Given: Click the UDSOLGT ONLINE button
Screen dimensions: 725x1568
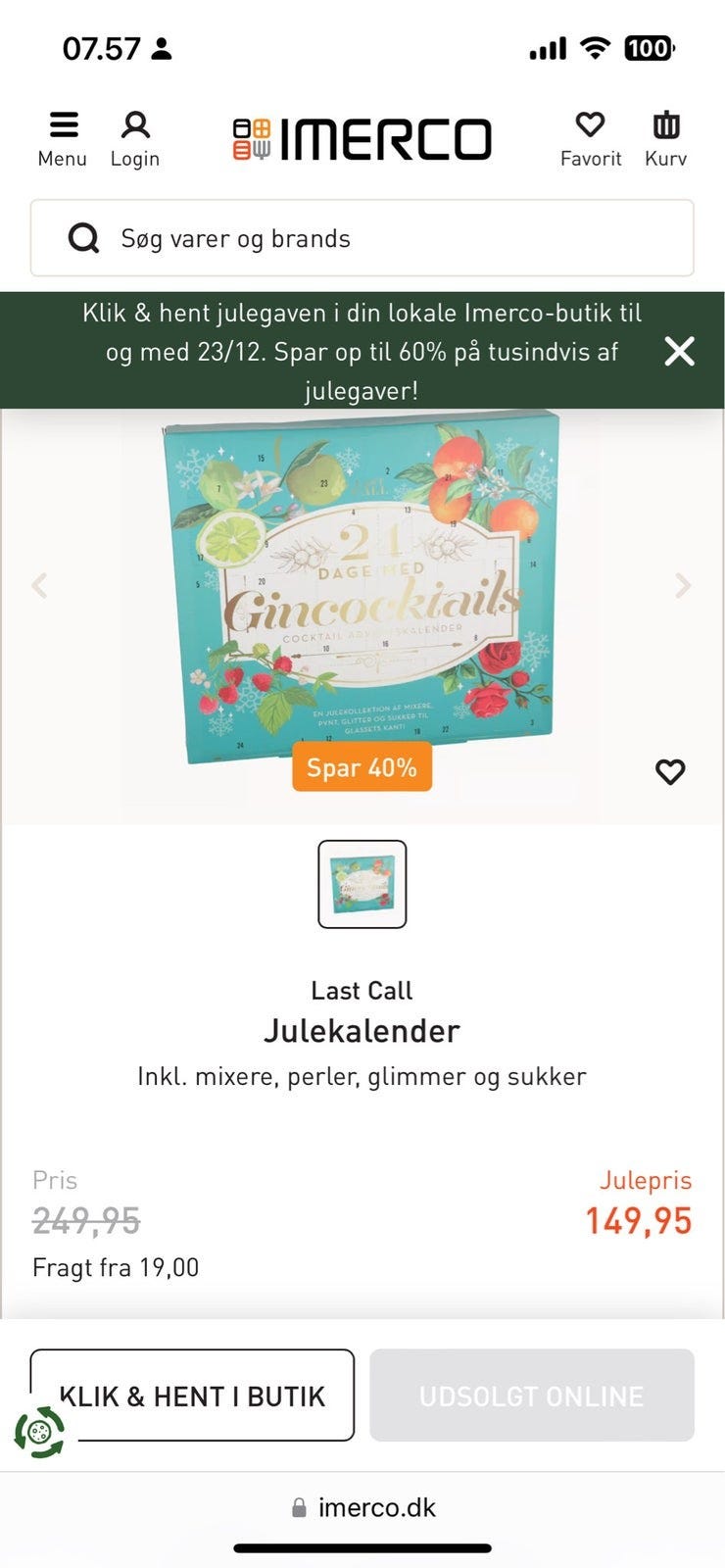Looking at the screenshot, I should click(x=531, y=1396).
